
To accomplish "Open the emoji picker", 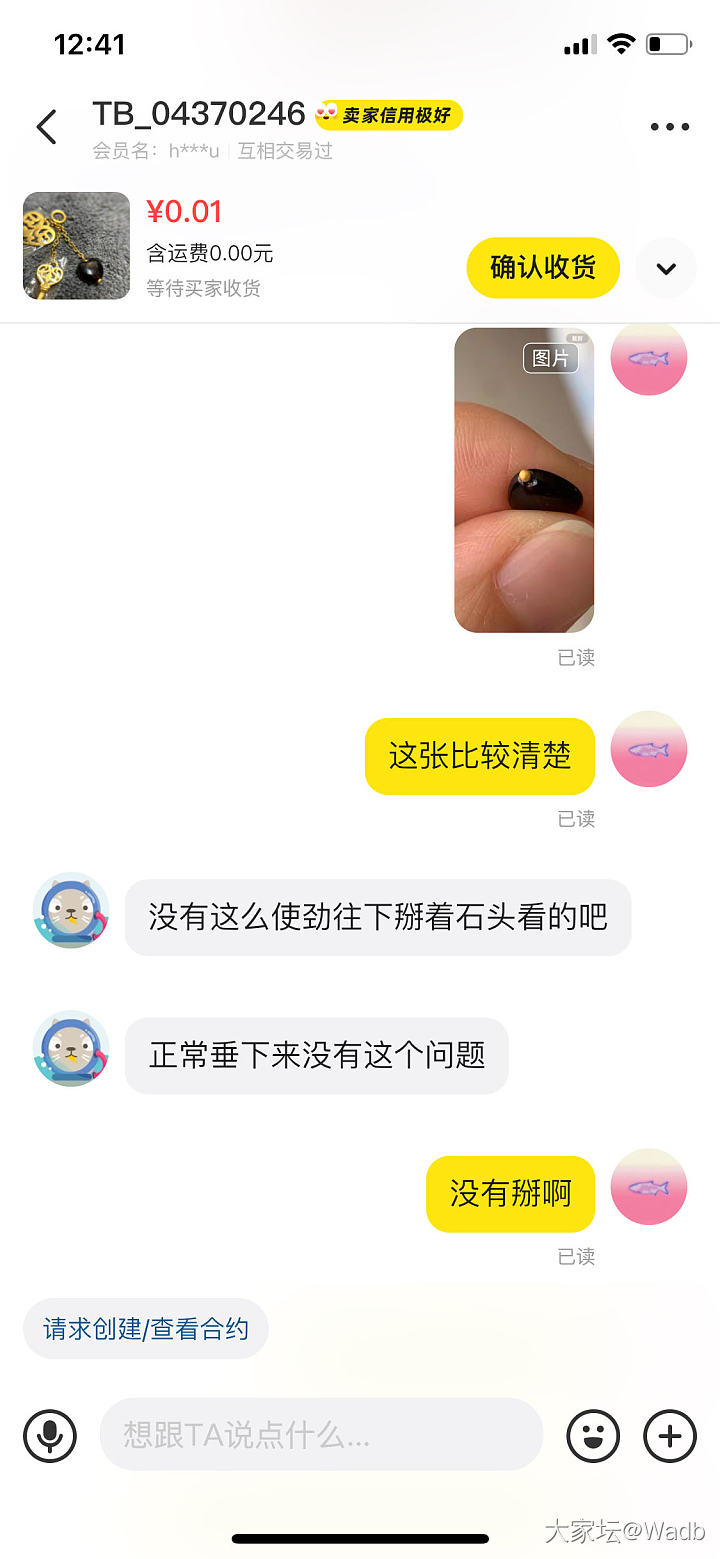I will coord(593,1435).
